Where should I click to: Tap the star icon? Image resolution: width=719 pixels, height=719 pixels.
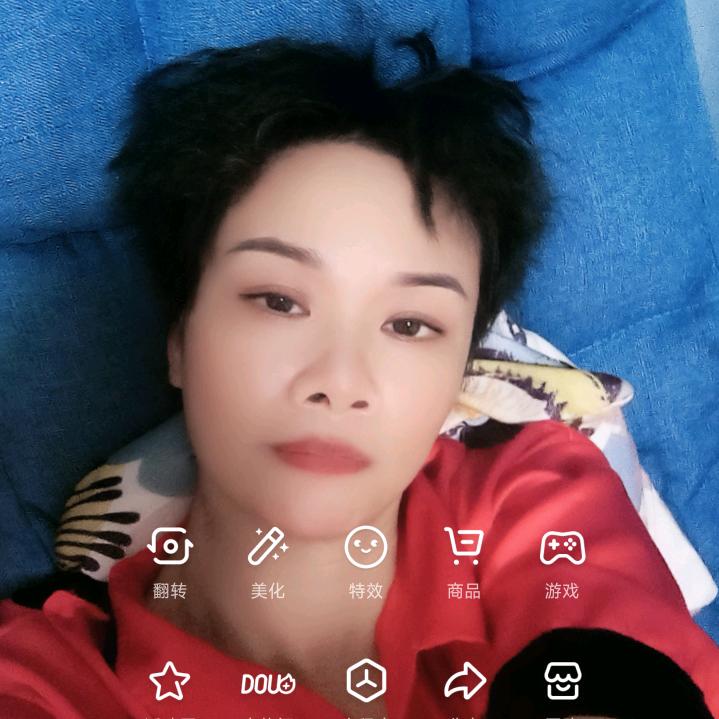170,682
